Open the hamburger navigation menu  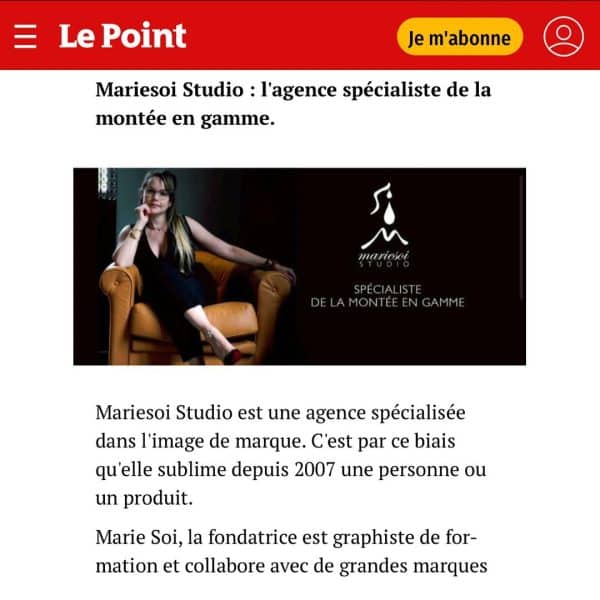coord(25,37)
